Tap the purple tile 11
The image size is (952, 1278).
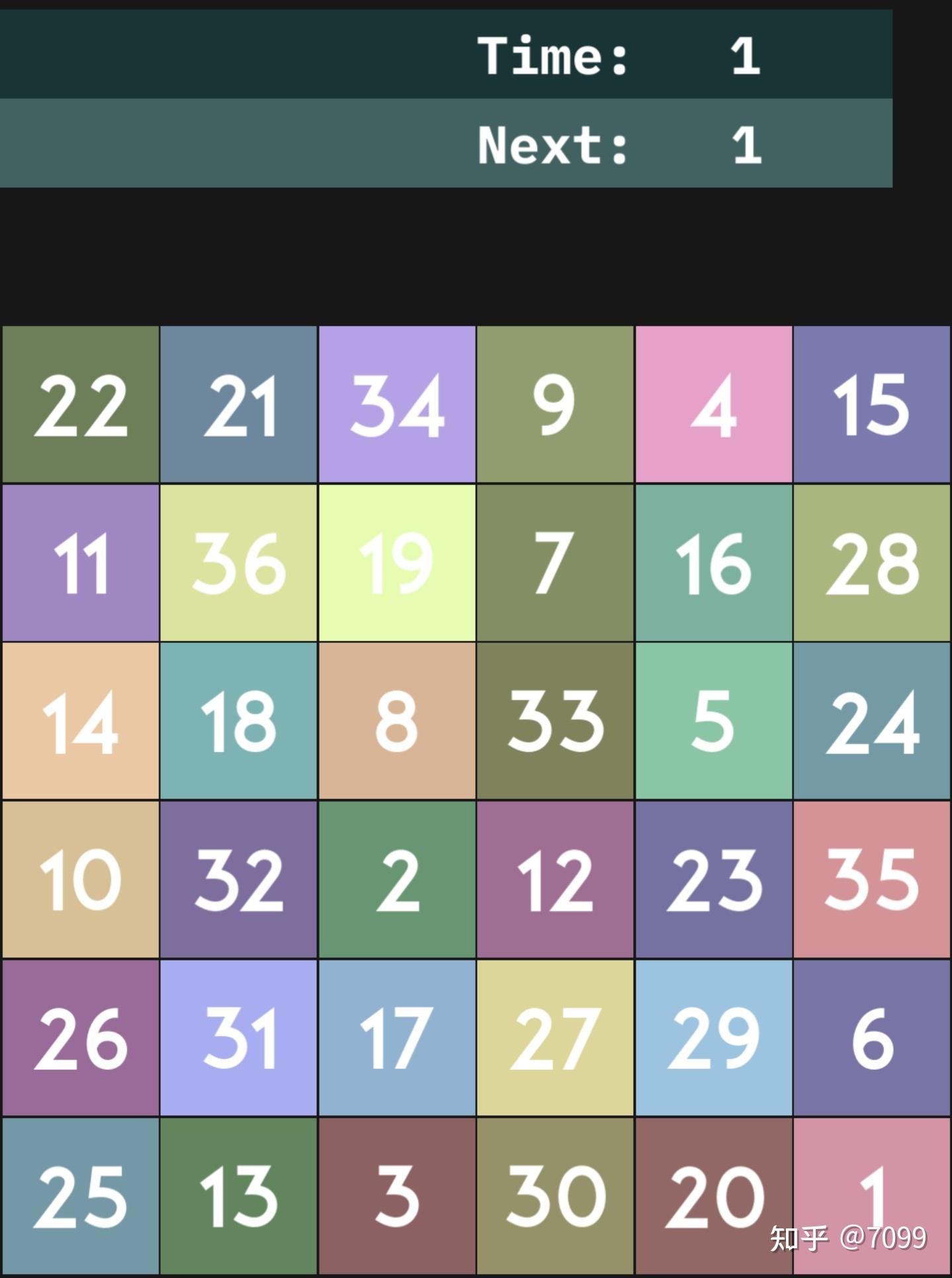[x=80, y=563]
